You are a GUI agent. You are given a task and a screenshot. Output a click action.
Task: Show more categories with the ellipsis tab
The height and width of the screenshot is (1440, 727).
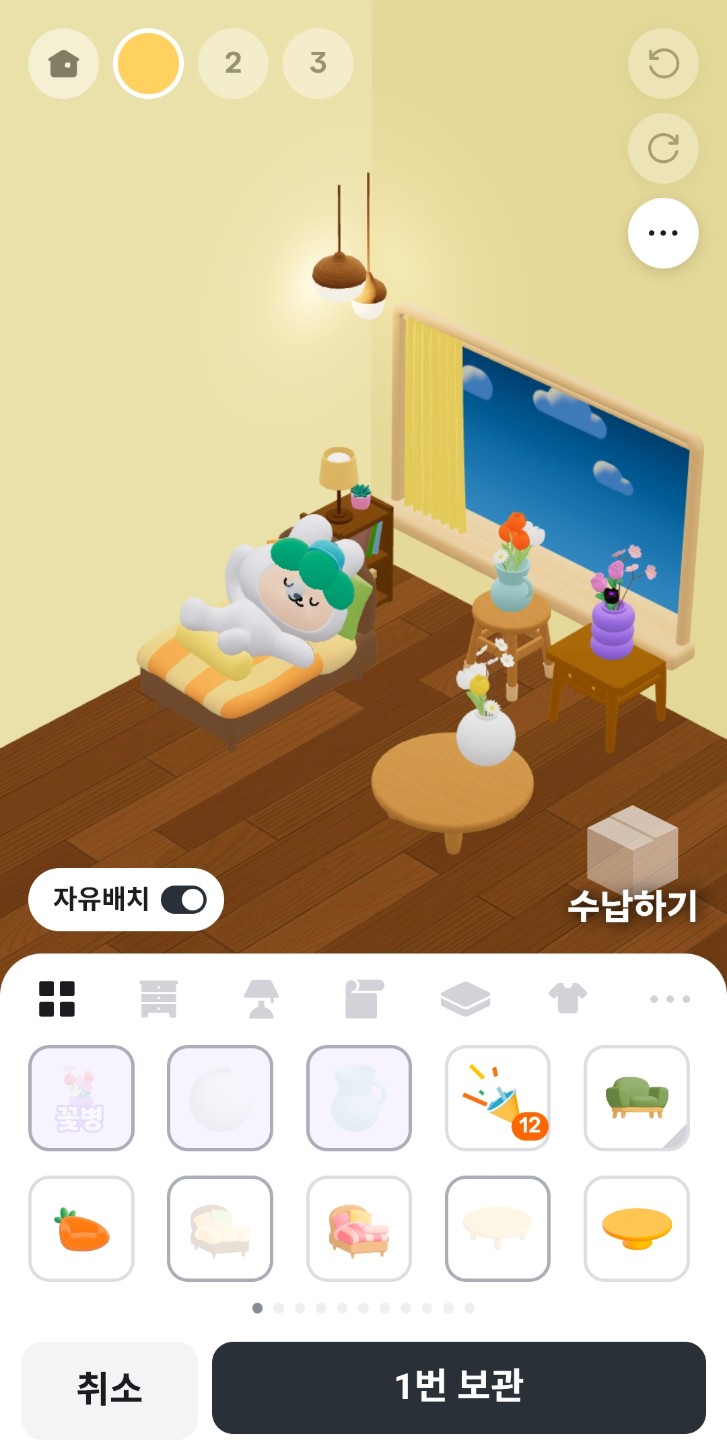click(x=670, y=998)
